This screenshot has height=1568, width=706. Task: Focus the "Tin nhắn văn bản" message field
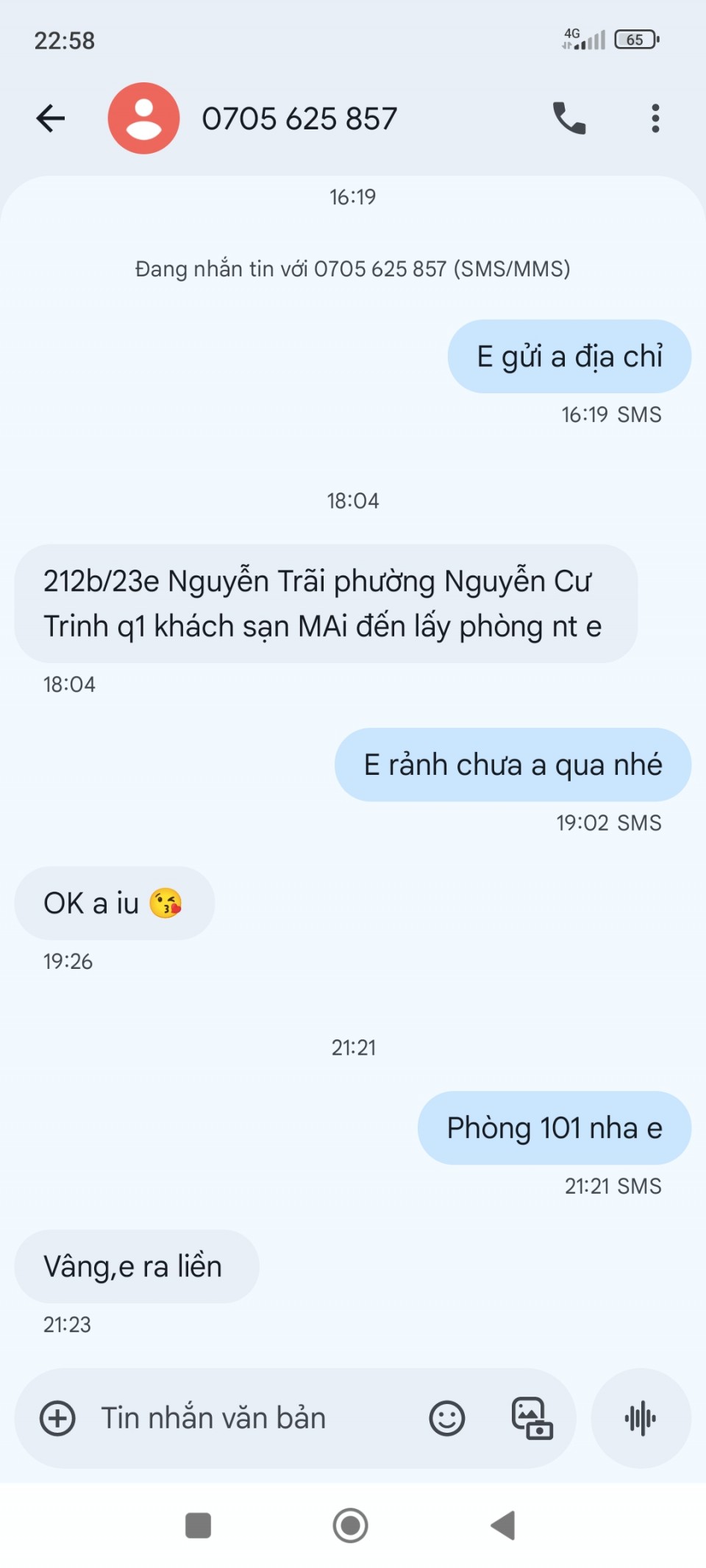coord(243,1418)
